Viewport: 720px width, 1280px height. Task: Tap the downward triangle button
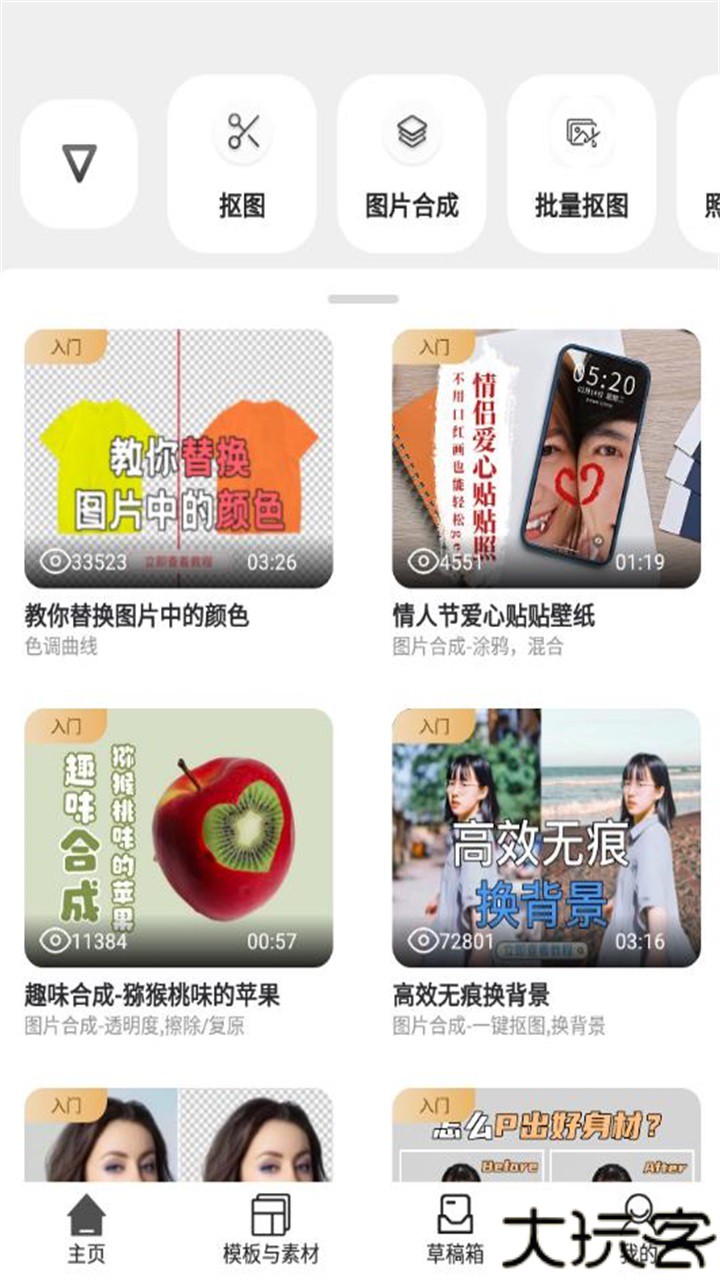click(79, 163)
